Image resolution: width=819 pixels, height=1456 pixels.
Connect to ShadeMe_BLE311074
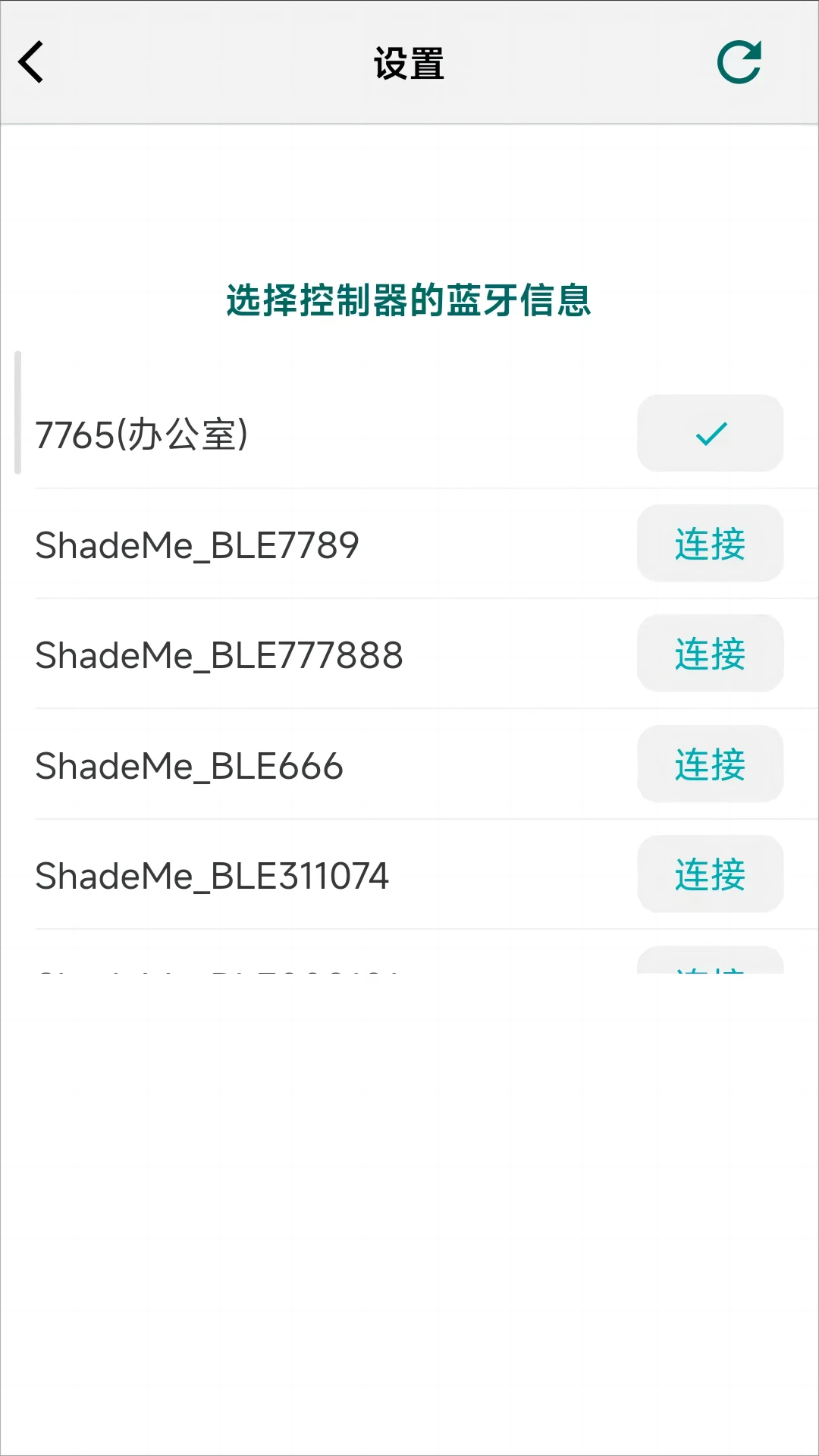[x=709, y=874]
